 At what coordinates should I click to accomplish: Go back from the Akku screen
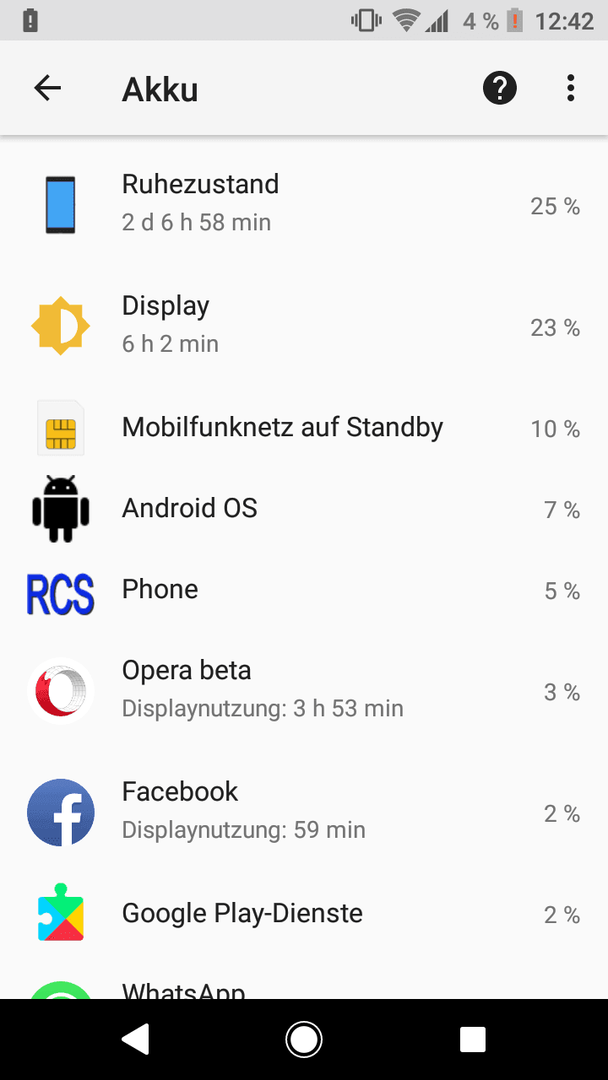pyautogui.click(x=48, y=88)
